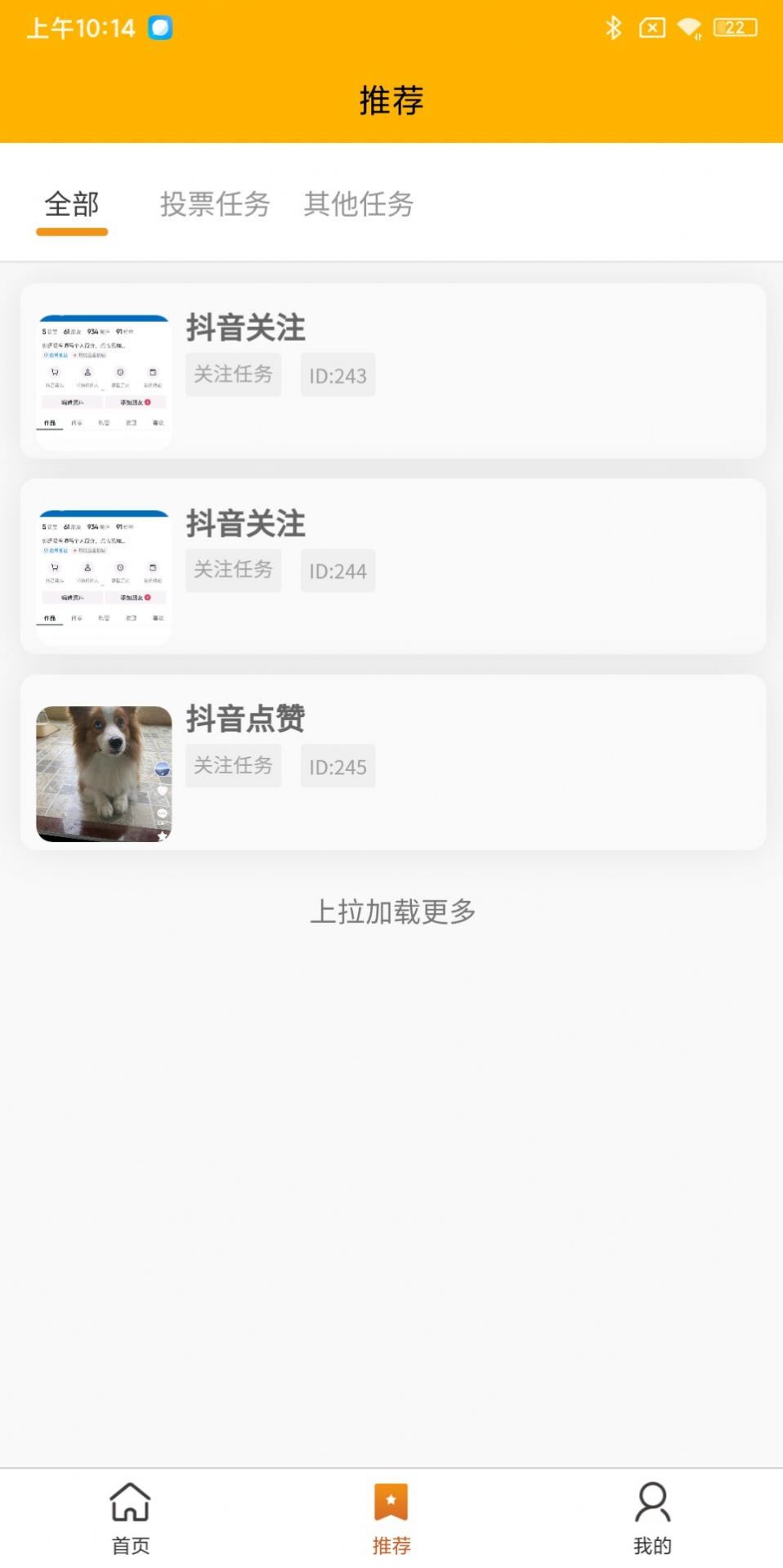
Task: Click the Bluetooth icon in the status bar
Action: (x=613, y=26)
